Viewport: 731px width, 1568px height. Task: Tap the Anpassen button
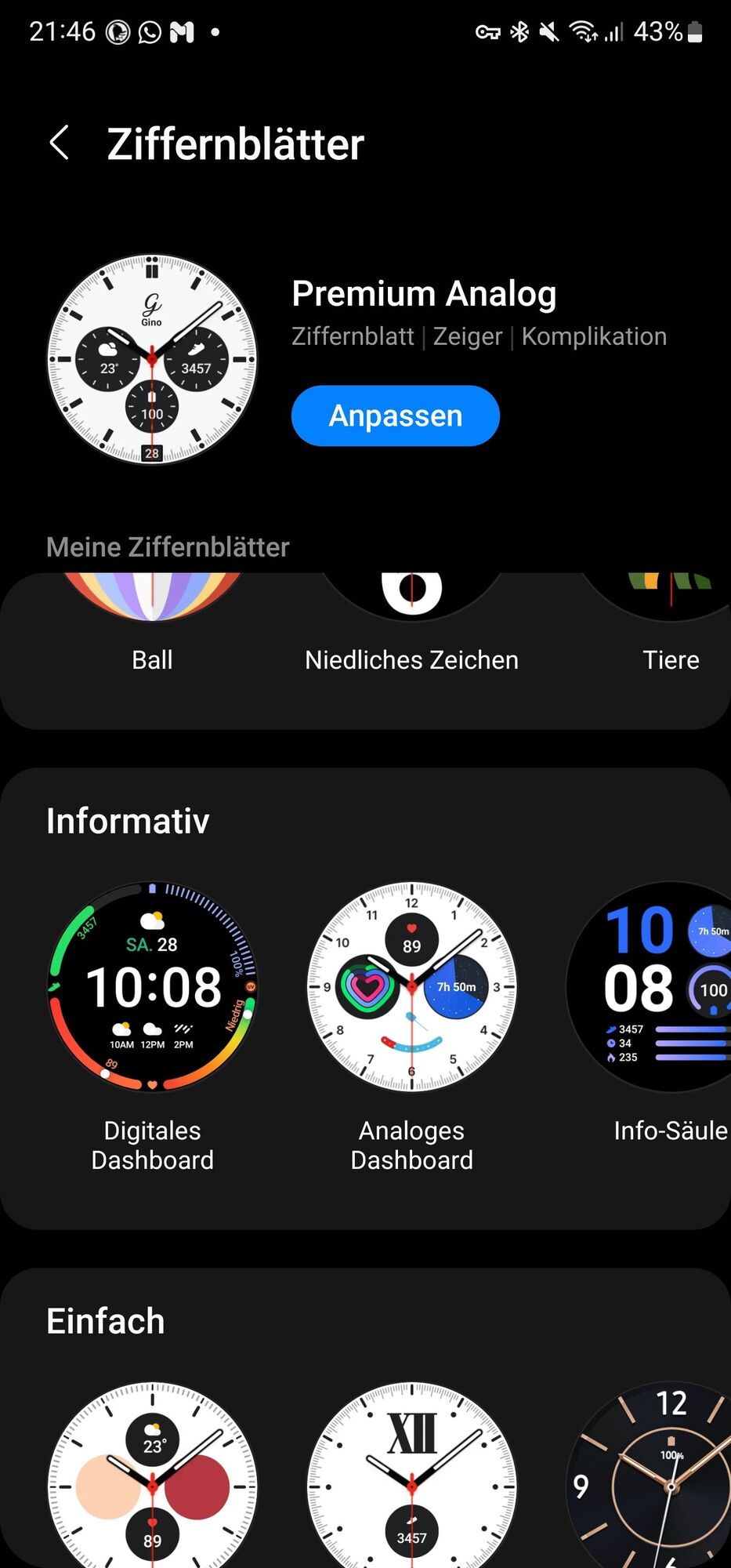point(395,416)
